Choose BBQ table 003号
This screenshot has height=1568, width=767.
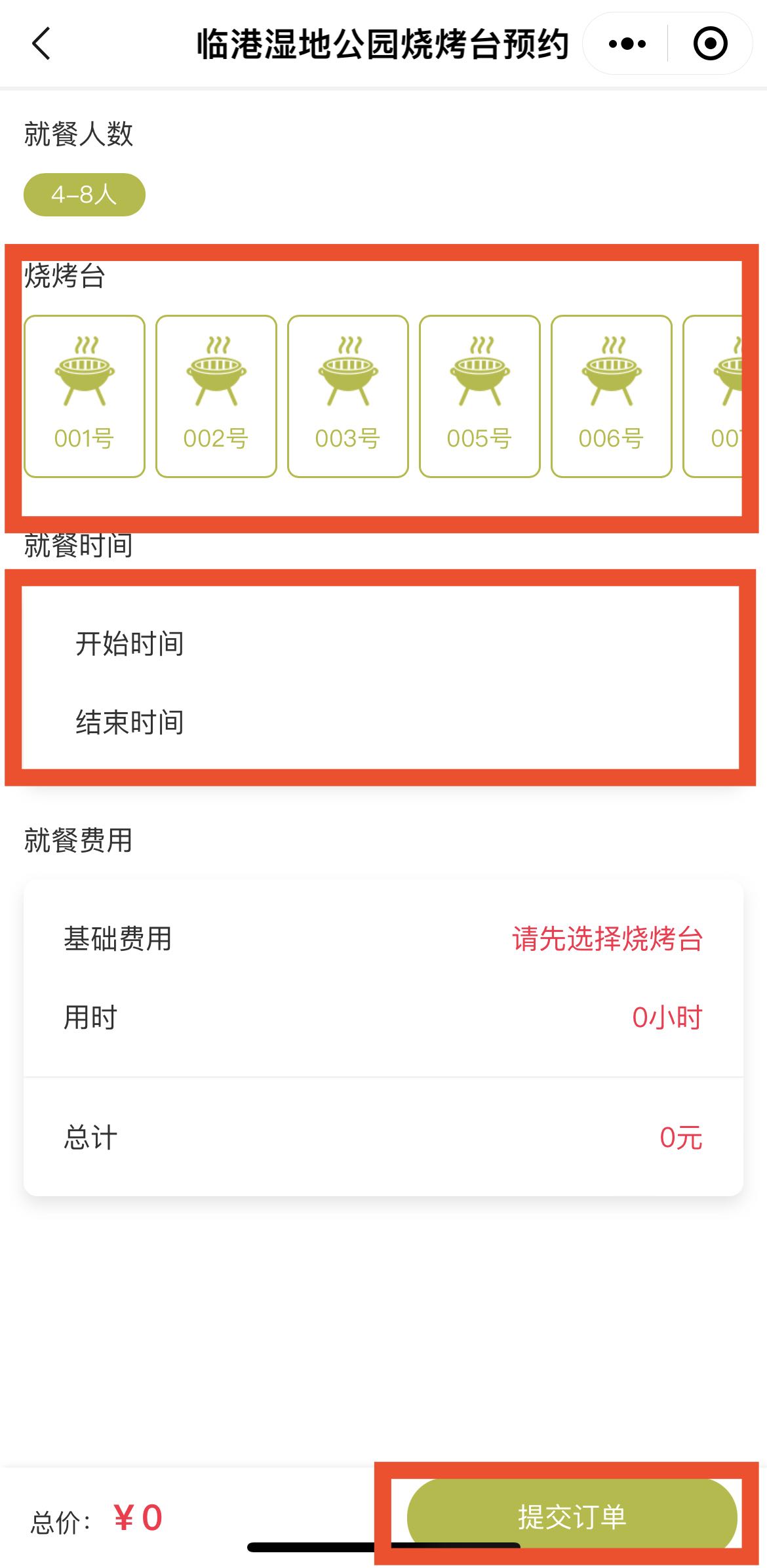tap(348, 395)
